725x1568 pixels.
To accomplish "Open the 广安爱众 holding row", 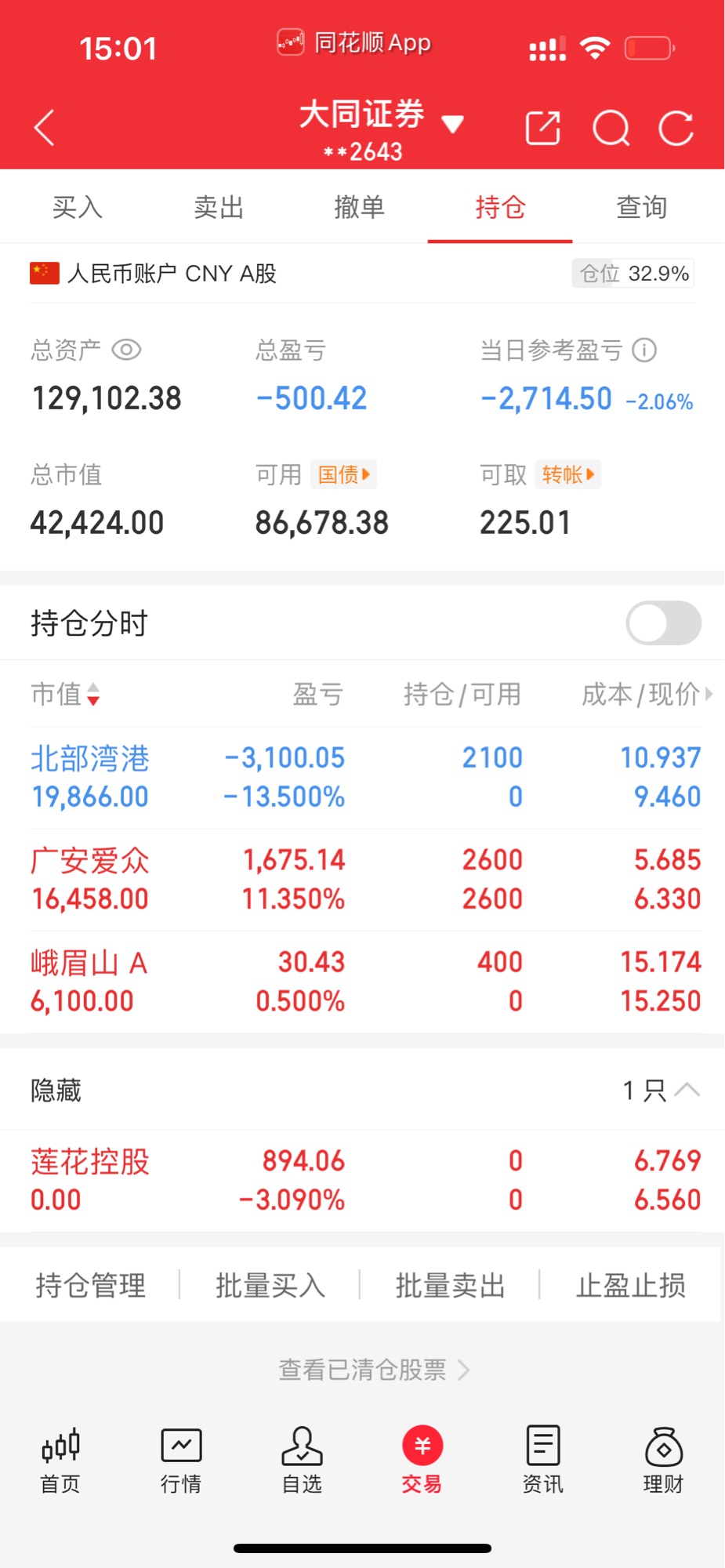I will coord(365,880).
